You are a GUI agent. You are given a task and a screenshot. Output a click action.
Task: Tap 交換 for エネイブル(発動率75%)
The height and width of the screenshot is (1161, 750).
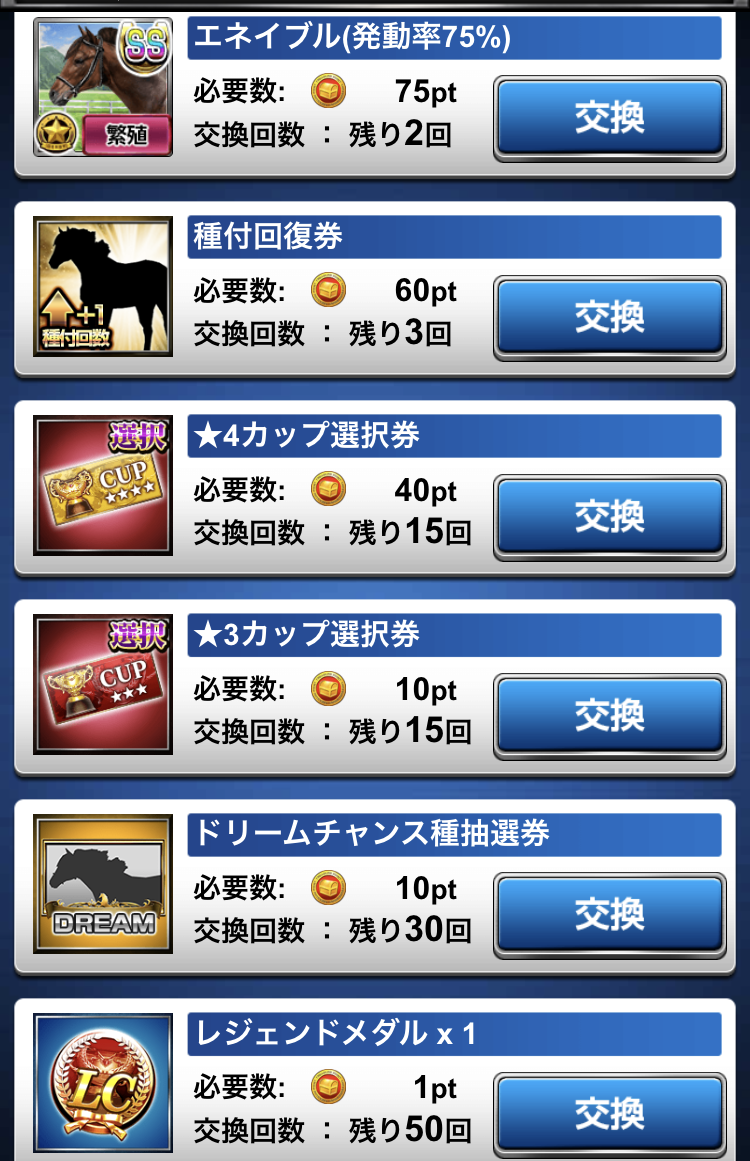point(609,118)
